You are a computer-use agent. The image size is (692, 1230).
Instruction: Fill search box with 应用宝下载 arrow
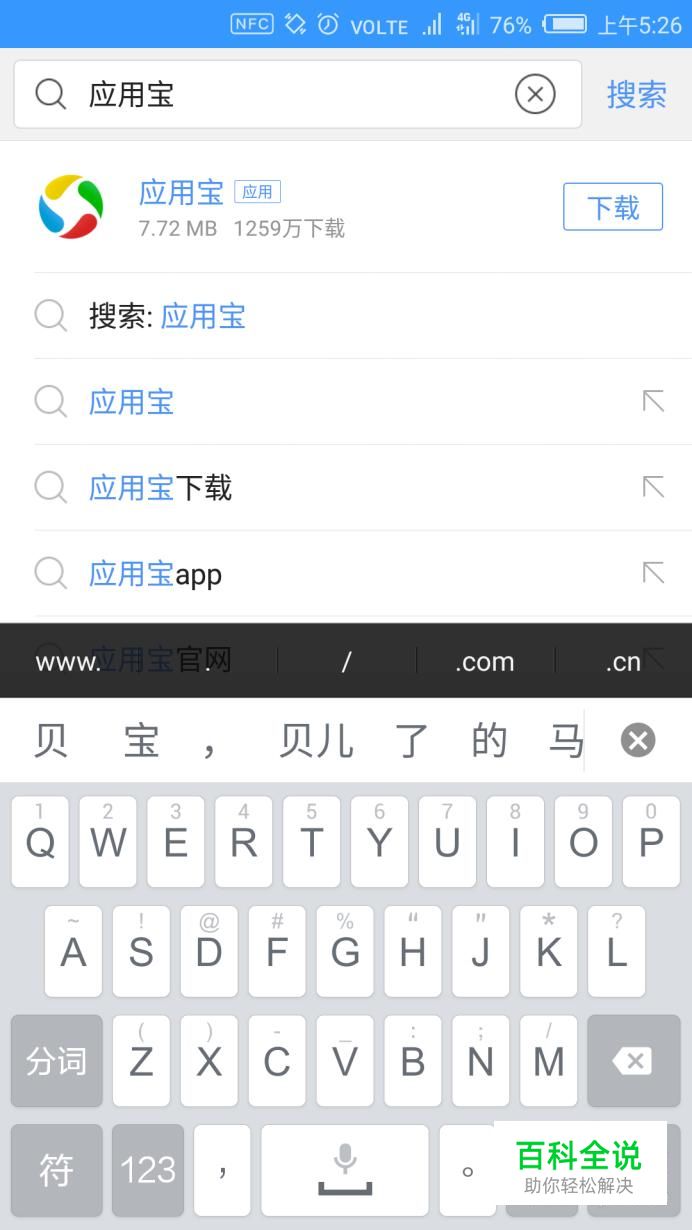(x=653, y=487)
